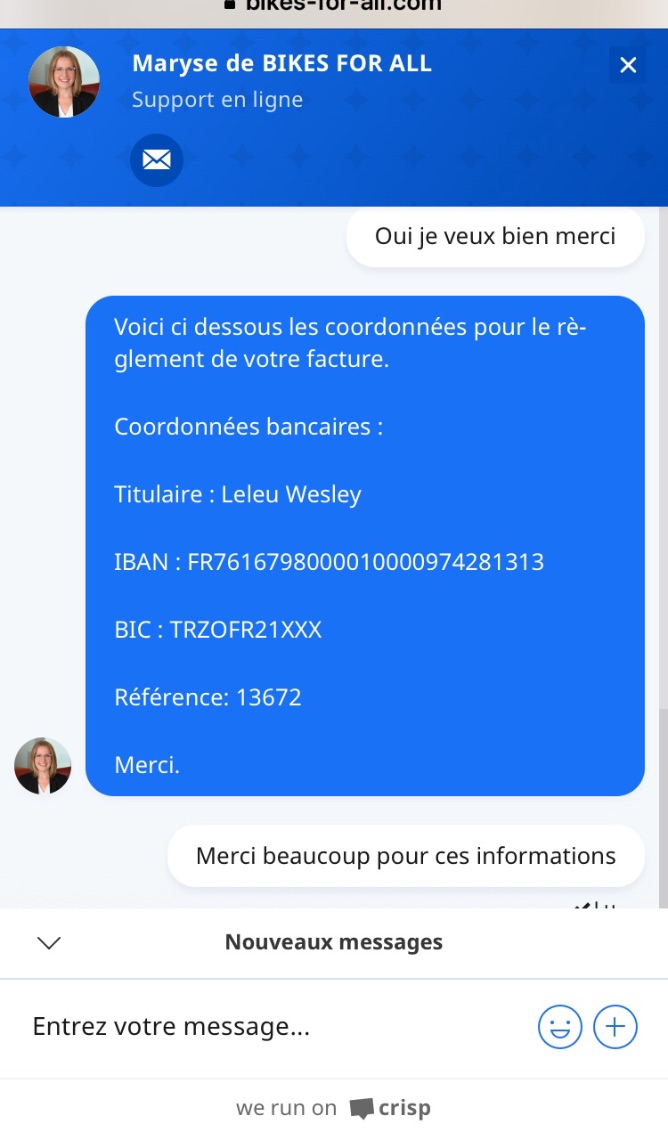Open the emoji picker
This screenshot has height=1140, width=668.
(560, 1027)
